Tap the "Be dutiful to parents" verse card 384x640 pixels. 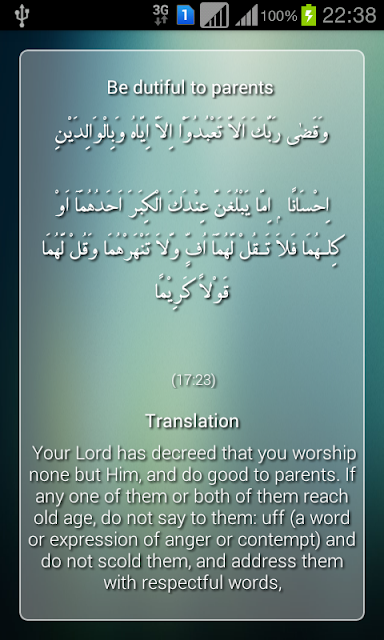coord(192,335)
